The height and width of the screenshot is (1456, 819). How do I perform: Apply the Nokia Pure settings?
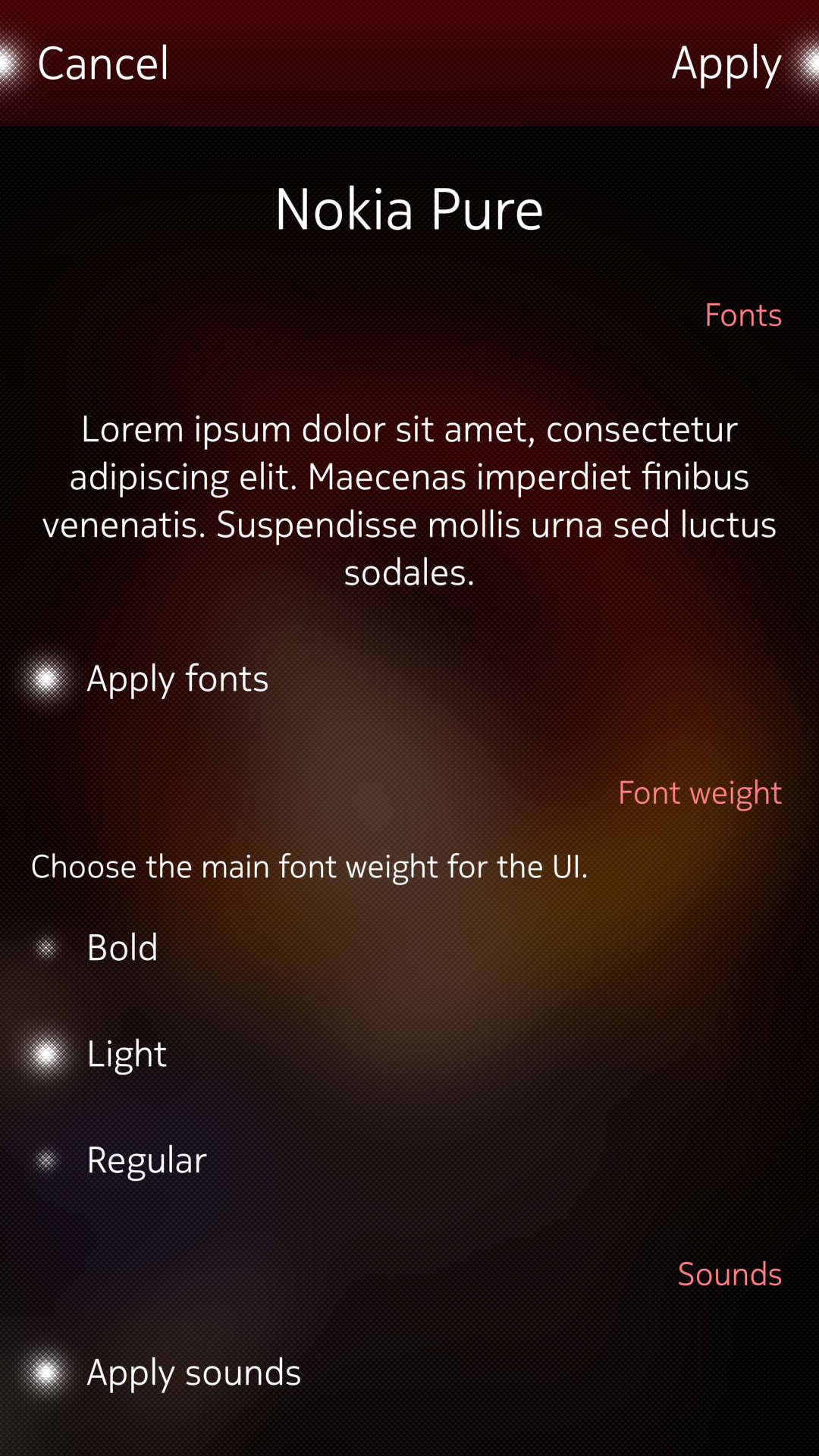726,64
